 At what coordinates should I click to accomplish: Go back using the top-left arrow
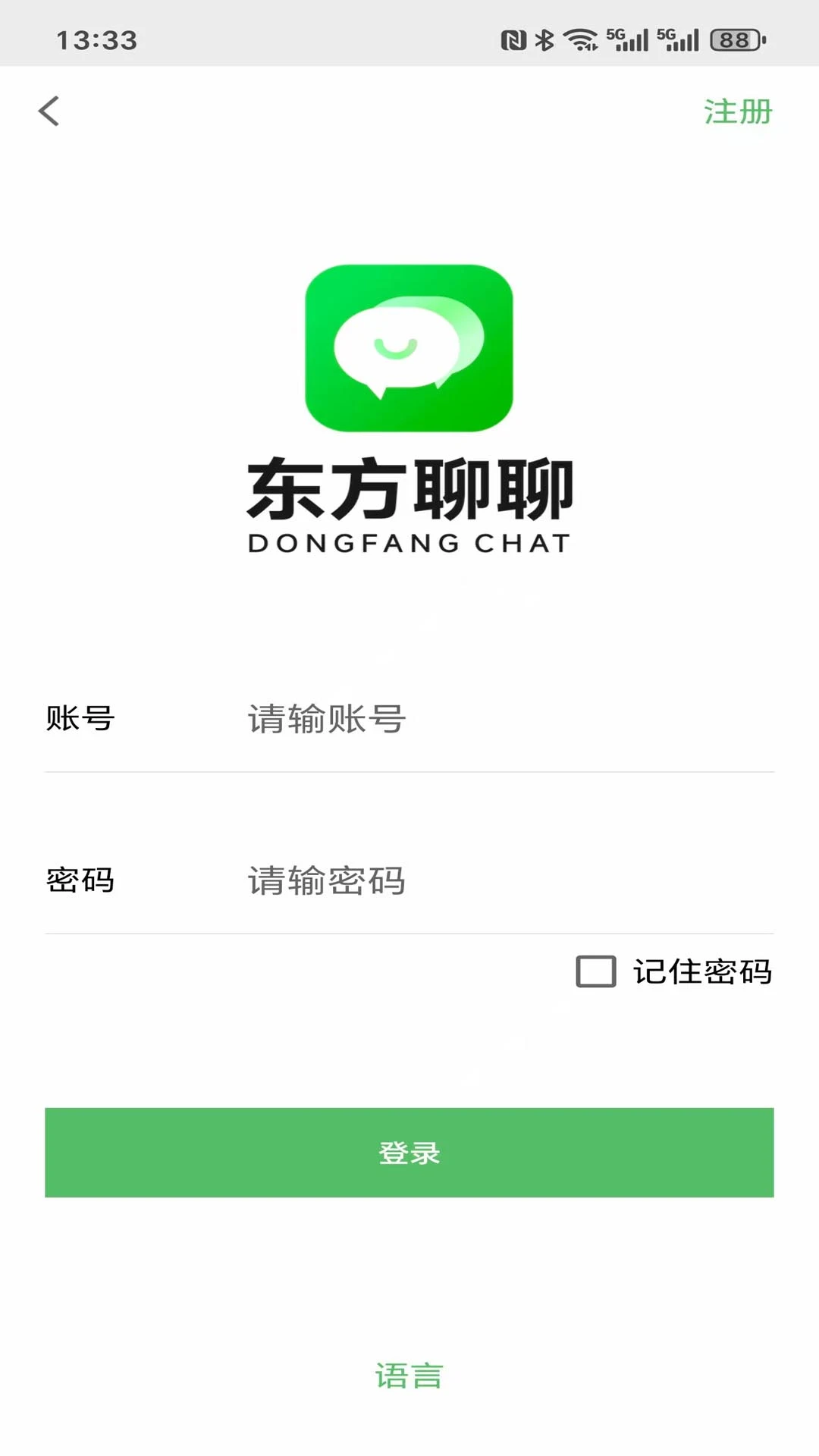49,111
